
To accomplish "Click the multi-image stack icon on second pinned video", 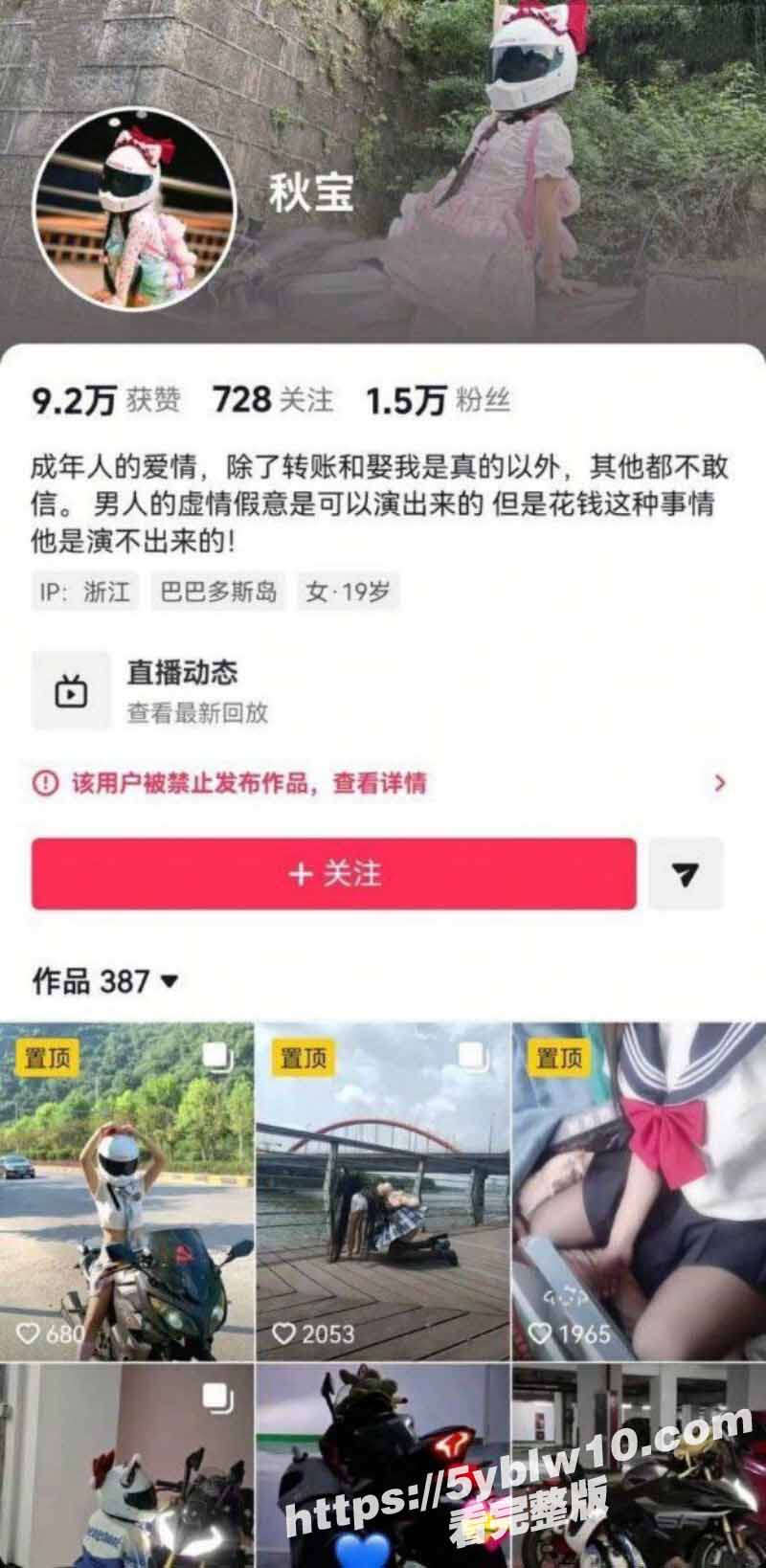I will pos(473,1056).
